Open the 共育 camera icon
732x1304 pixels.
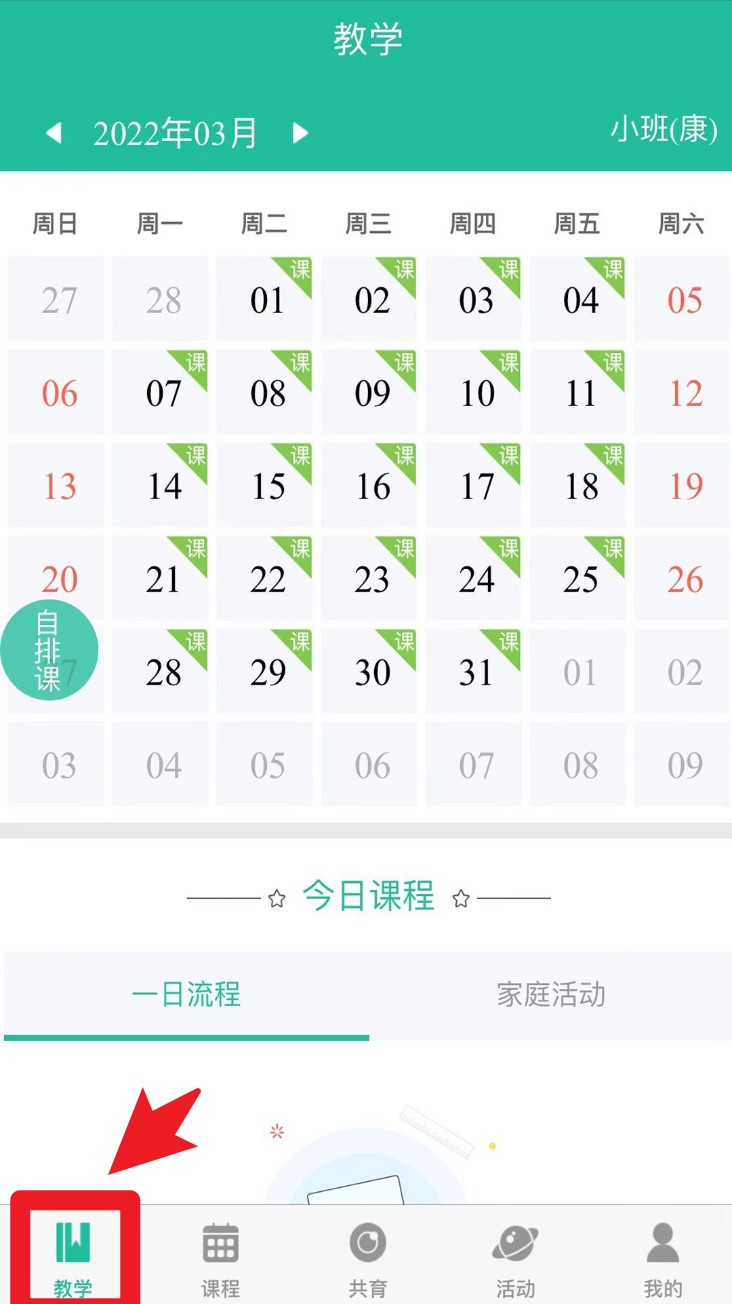pyautogui.click(x=368, y=1255)
